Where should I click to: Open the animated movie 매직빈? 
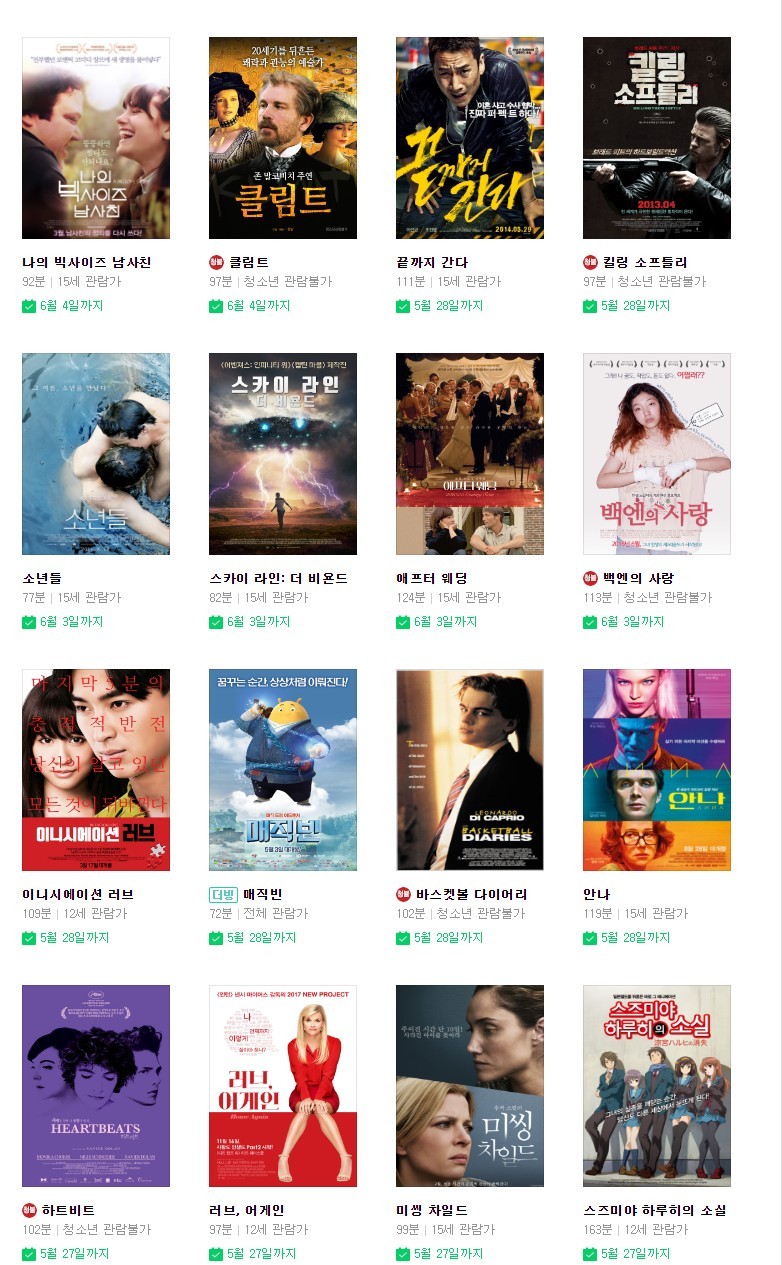[x=282, y=770]
